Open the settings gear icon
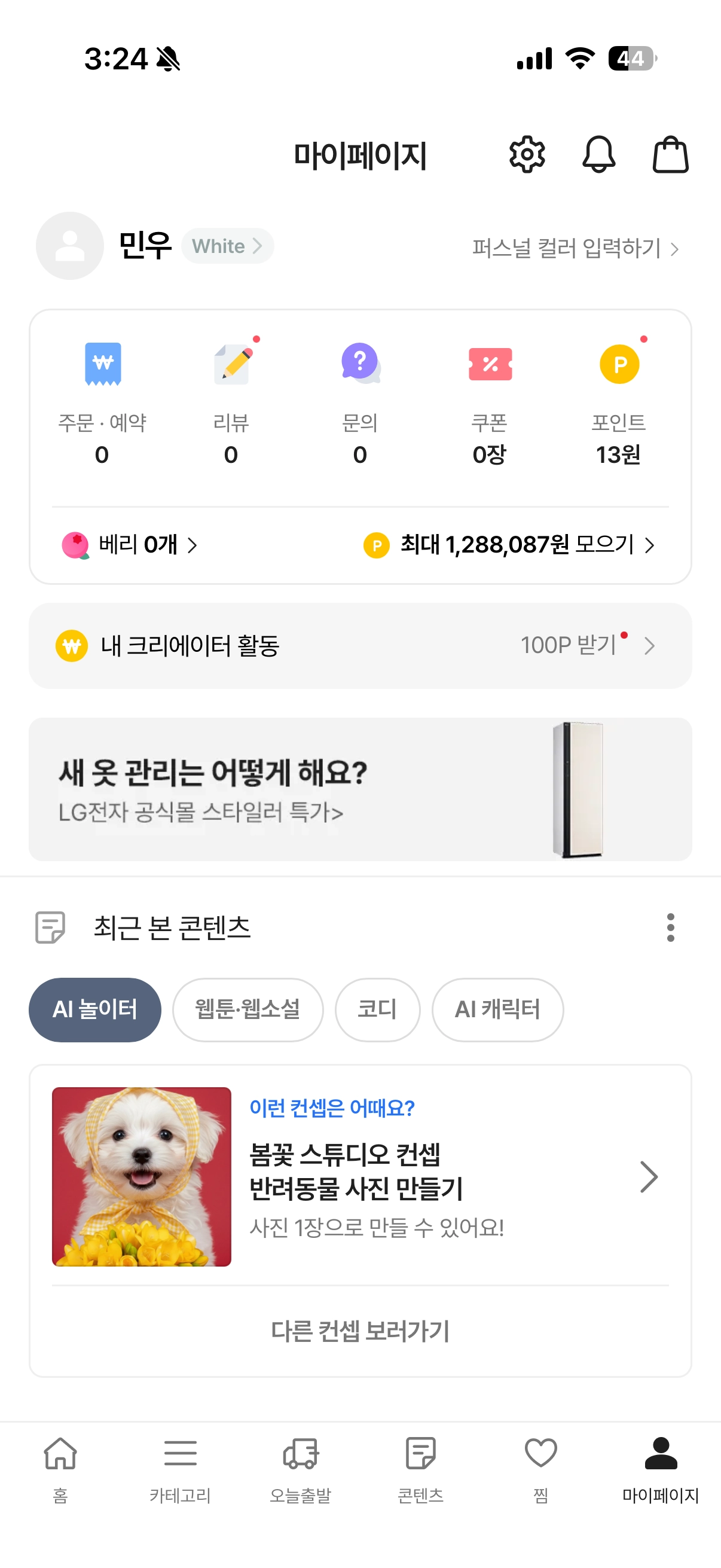Screen dimensions: 721x1568 coord(527,155)
